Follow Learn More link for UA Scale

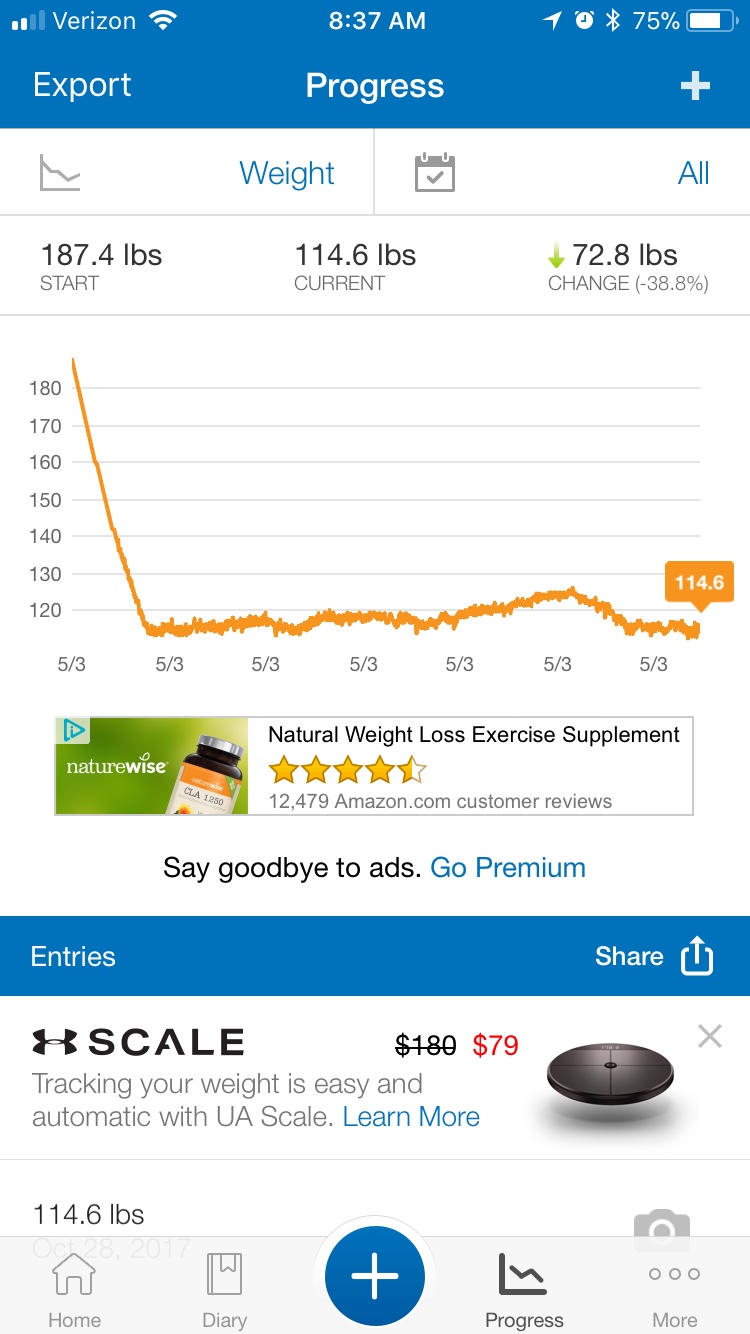[x=411, y=1117]
